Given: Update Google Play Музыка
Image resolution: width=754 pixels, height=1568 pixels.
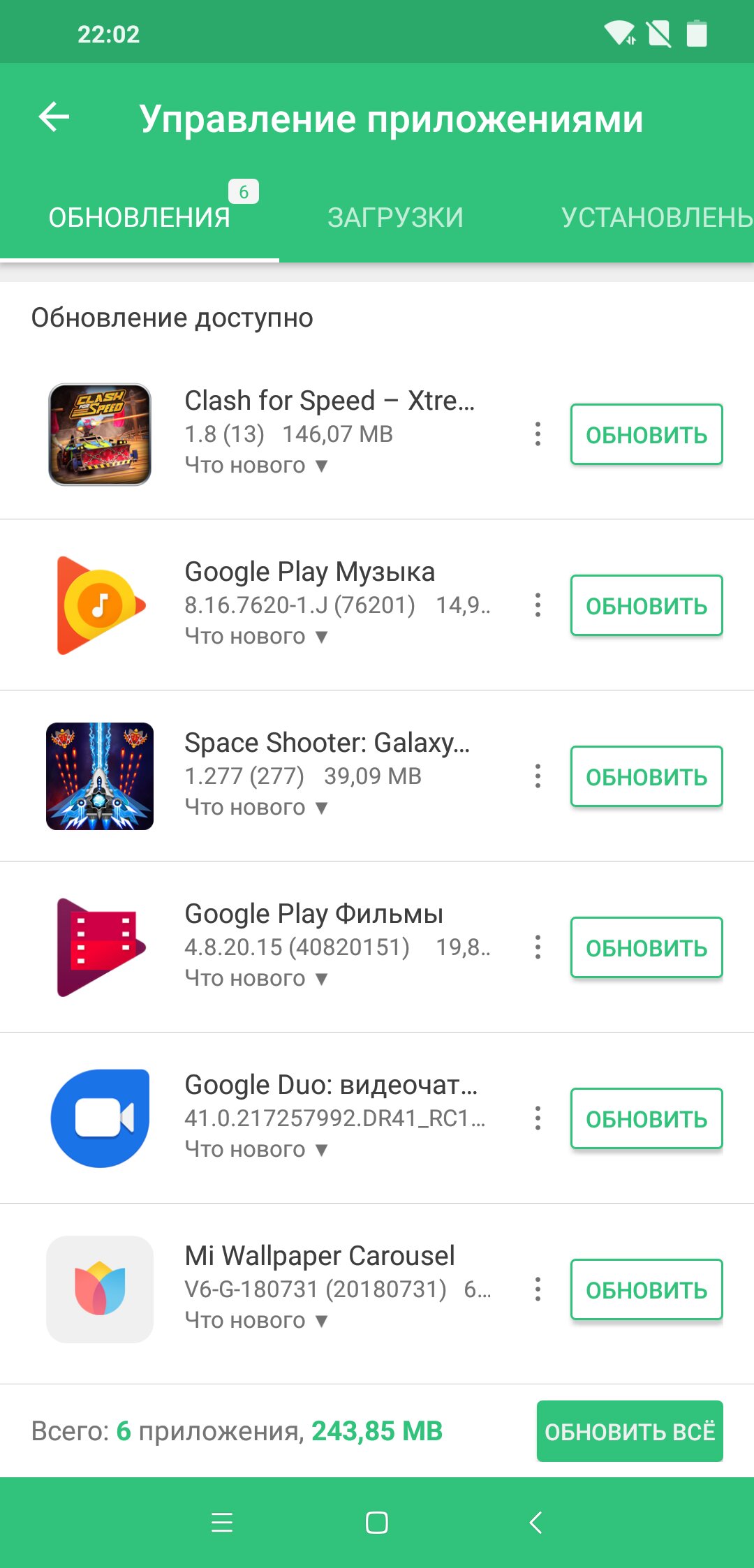Looking at the screenshot, I should coord(646,605).
